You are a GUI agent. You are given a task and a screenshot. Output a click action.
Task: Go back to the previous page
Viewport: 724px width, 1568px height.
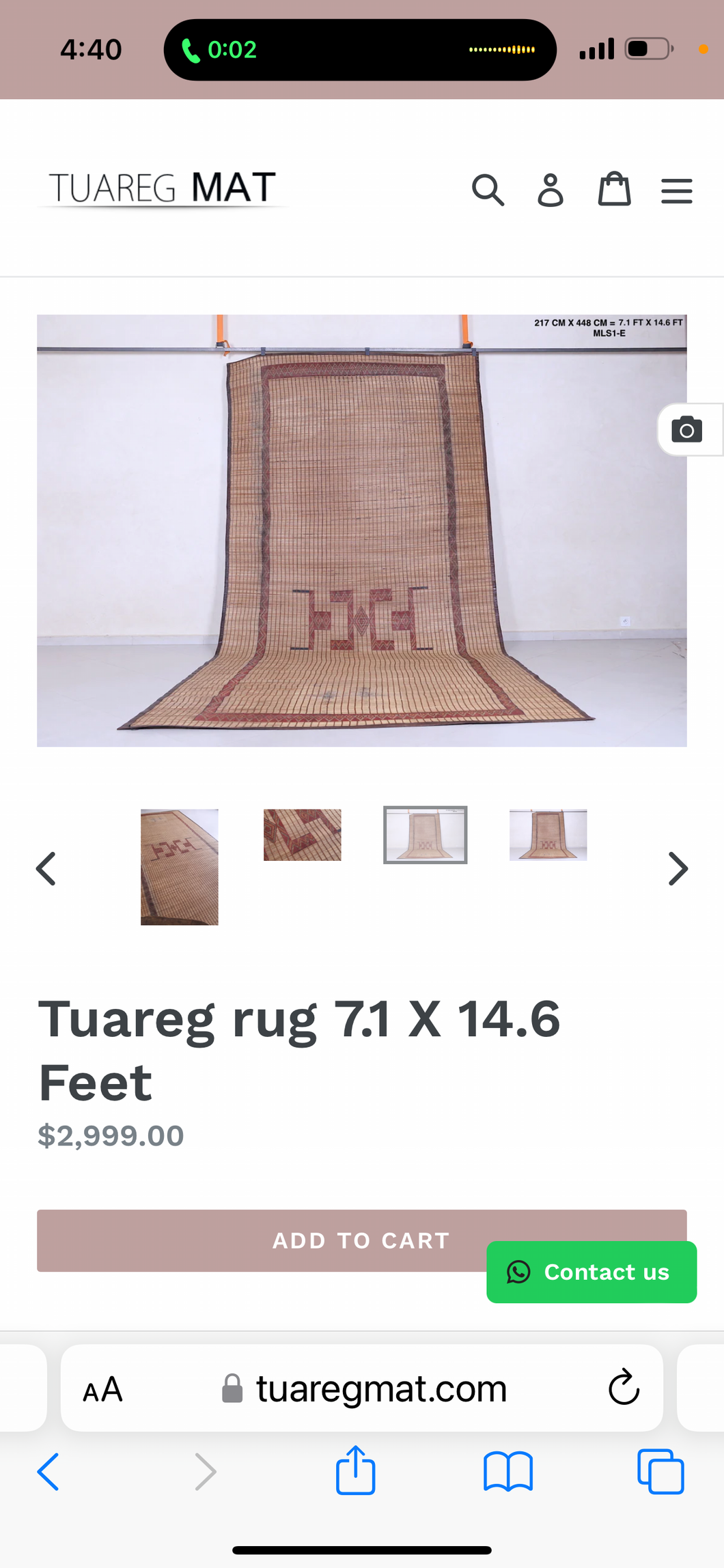48,1471
